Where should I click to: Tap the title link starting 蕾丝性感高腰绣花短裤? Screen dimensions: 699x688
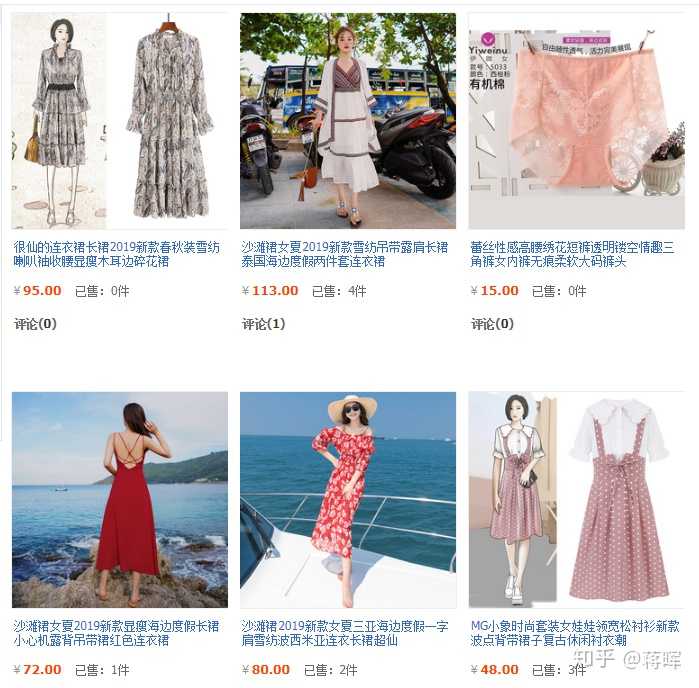[572, 254]
